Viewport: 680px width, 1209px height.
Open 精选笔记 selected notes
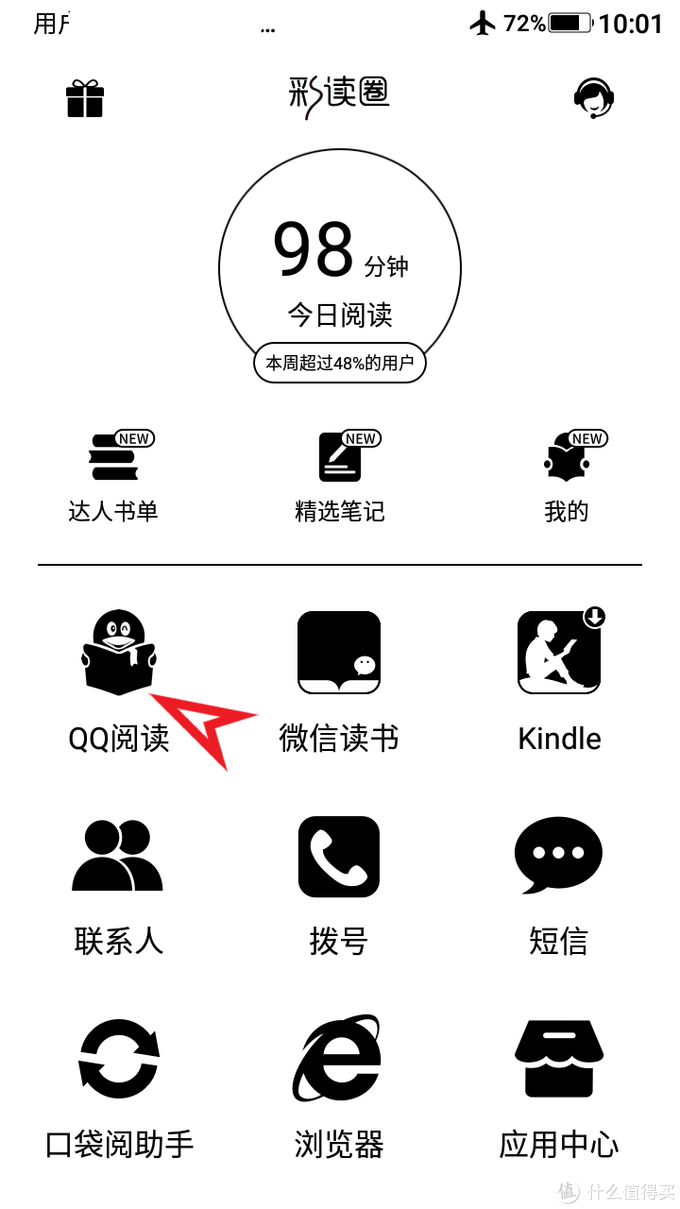point(340,476)
